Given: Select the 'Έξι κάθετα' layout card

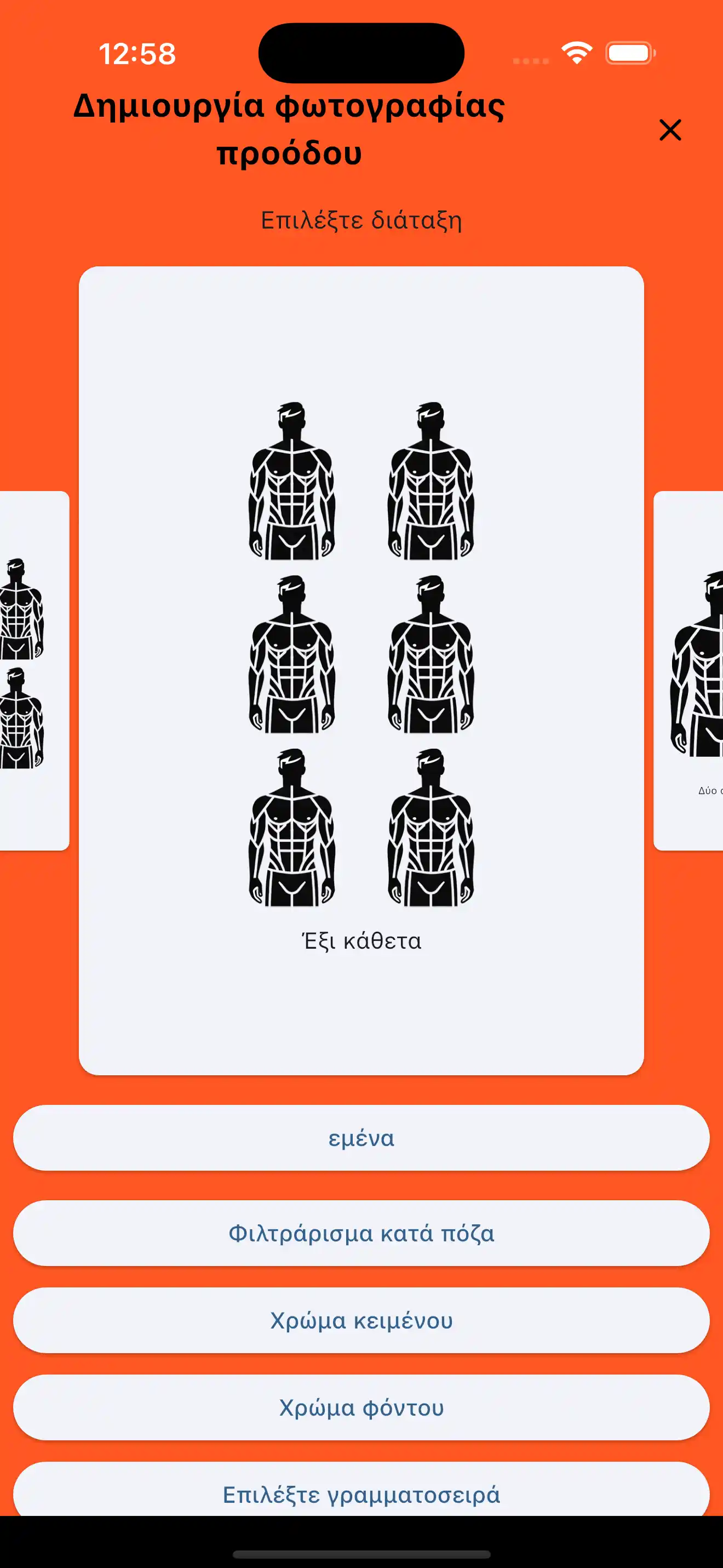Looking at the screenshot, I should [361, 670].
